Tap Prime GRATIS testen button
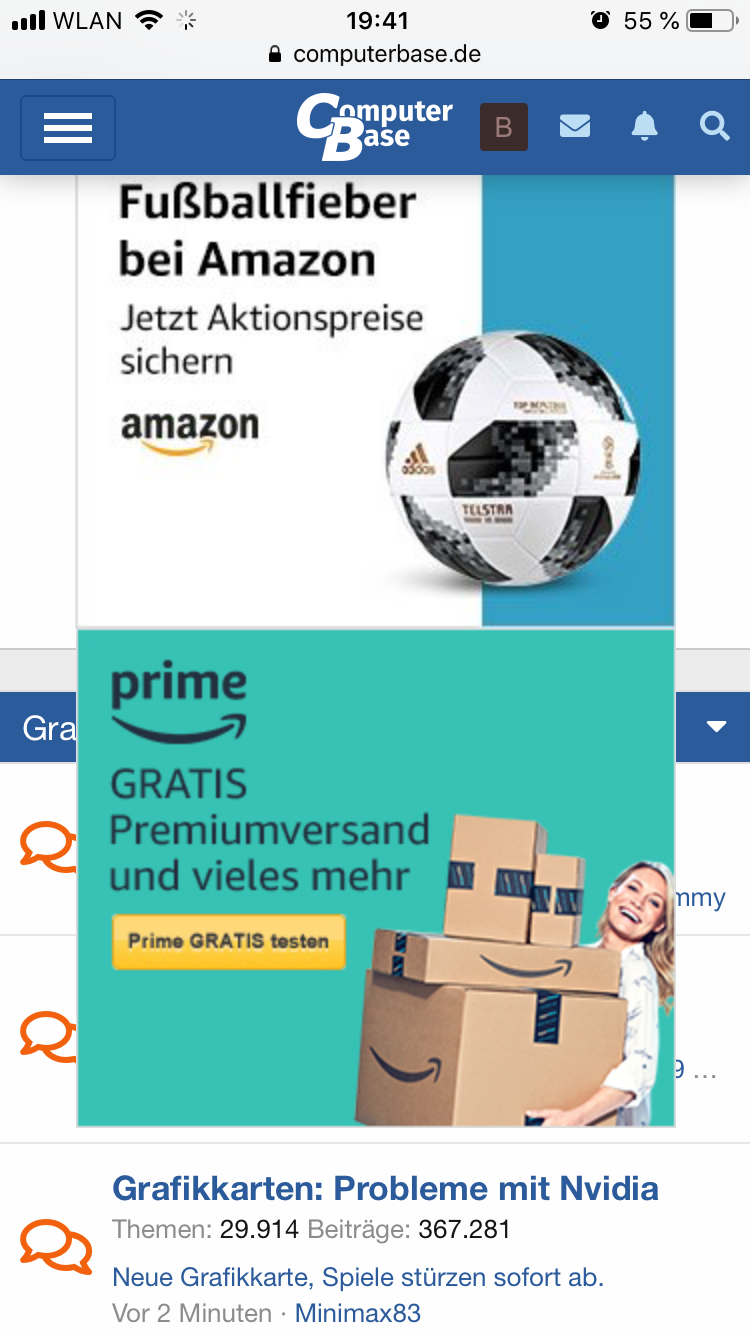The height and width of the screenshot is (1334, 750). coord(229,941)
